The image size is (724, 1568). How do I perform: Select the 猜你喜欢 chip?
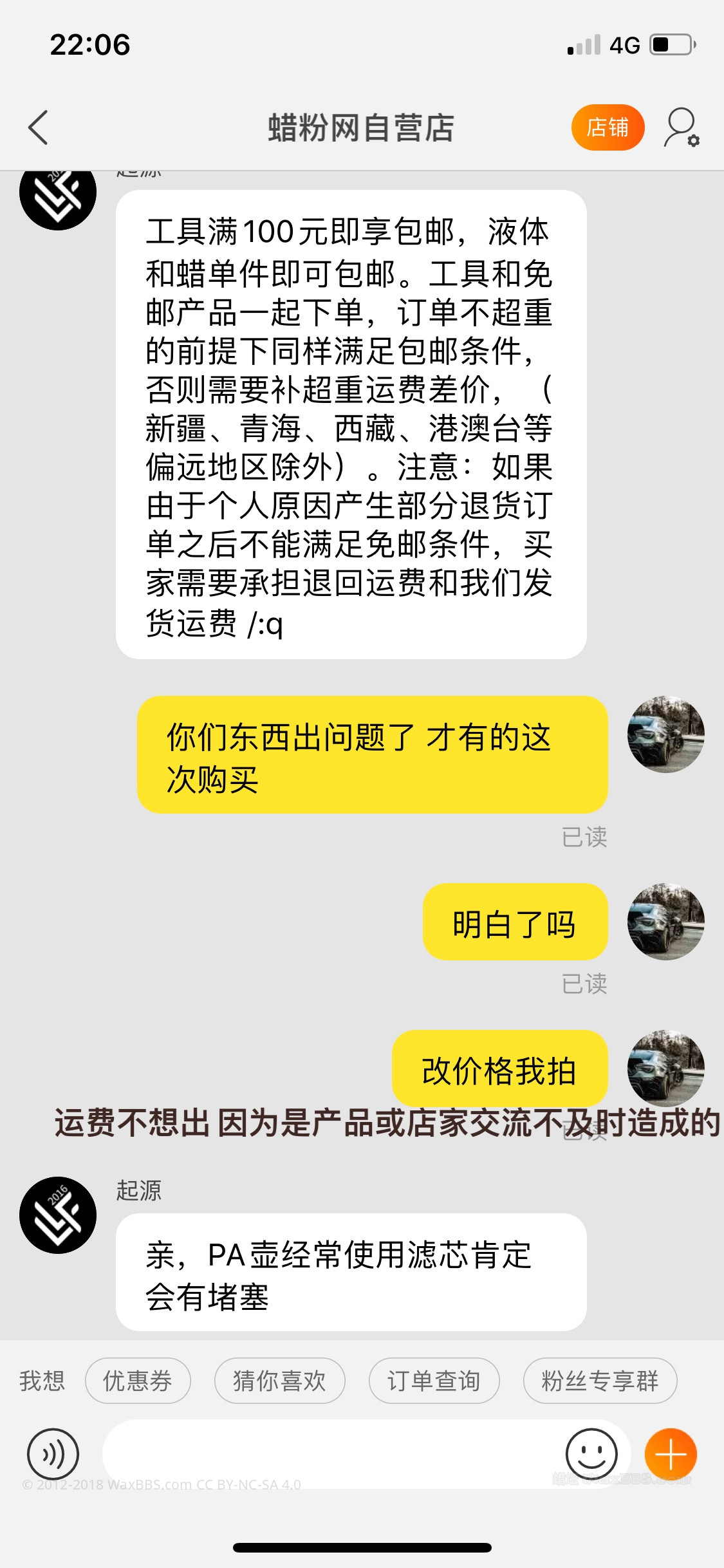(279, 1381)
